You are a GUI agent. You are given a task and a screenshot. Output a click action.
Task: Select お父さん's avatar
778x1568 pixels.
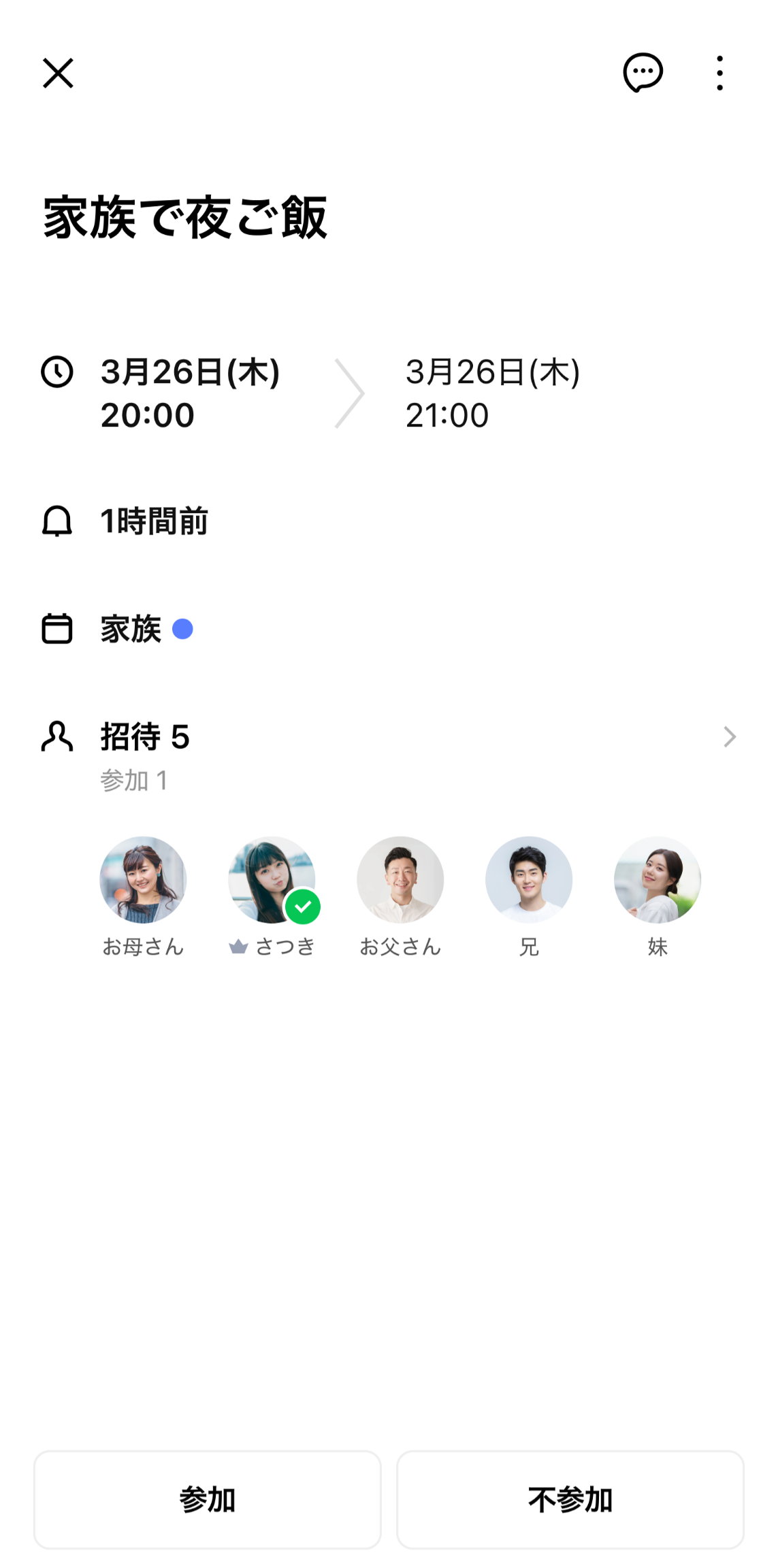pyautogui.click(x=400, y=879)
